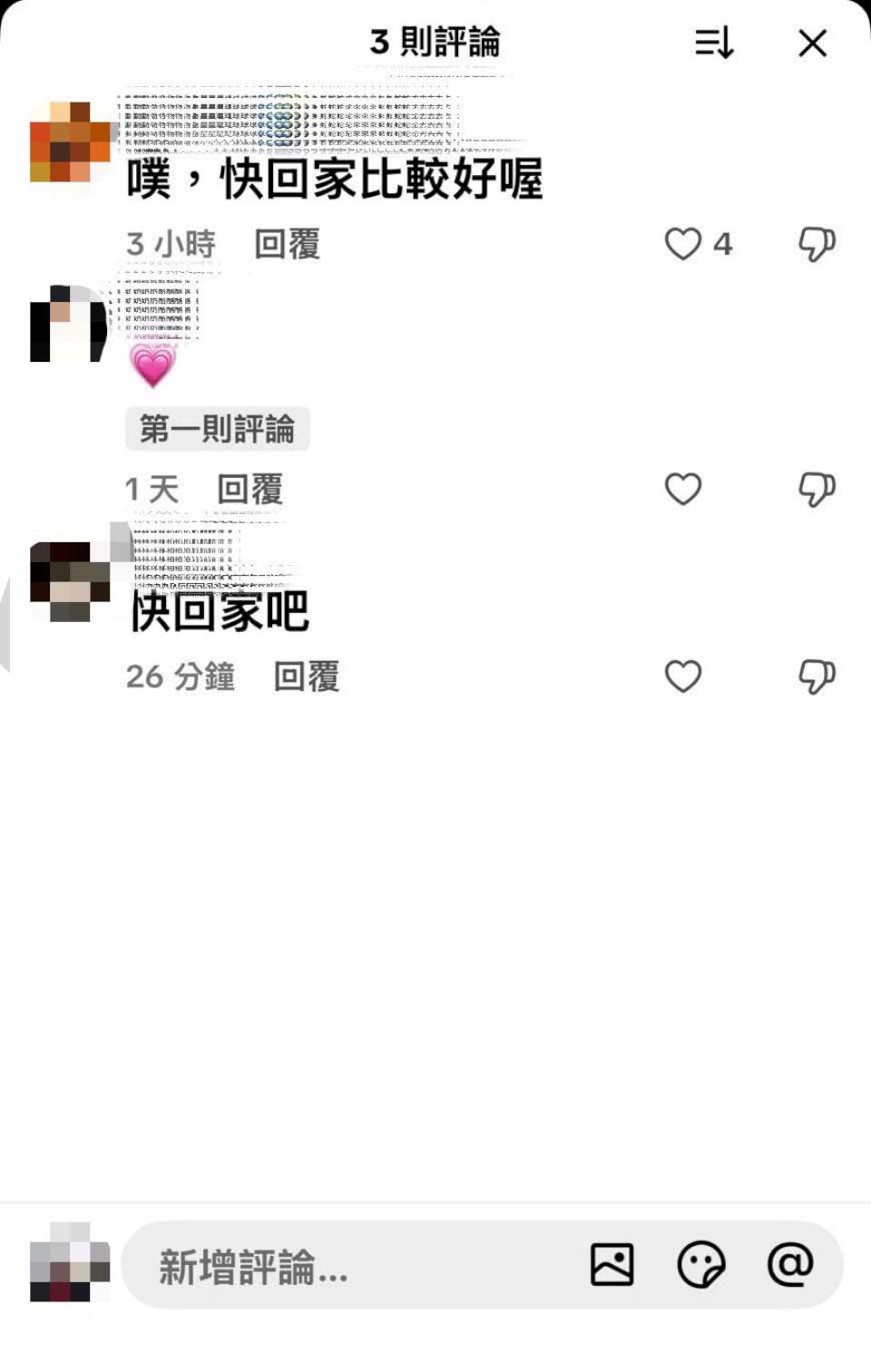Like the comment 快回家吧
This screenshot has width=871, height=1372.
click(x=683, y=676)
